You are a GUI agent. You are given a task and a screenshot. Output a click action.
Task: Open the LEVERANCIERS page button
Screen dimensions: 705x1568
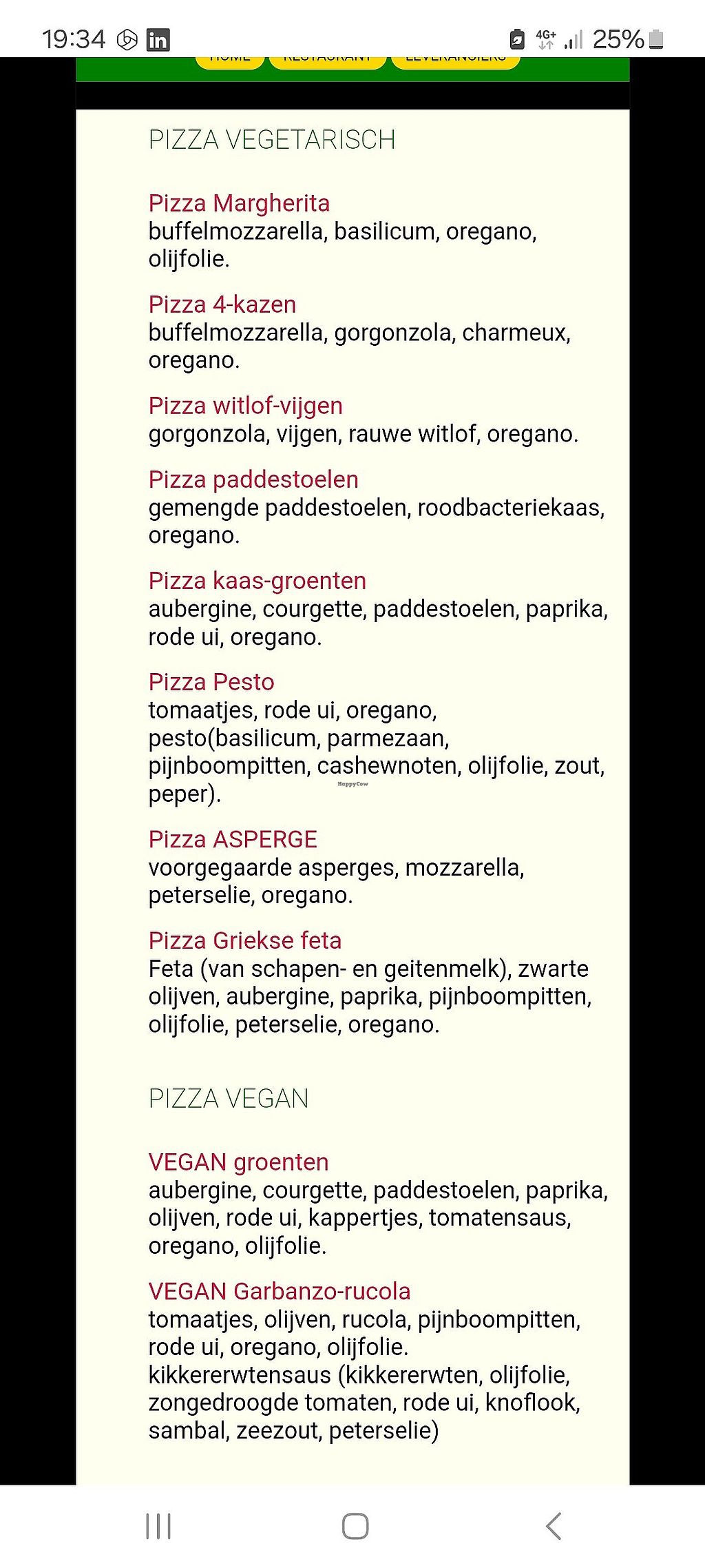point(455,62)
